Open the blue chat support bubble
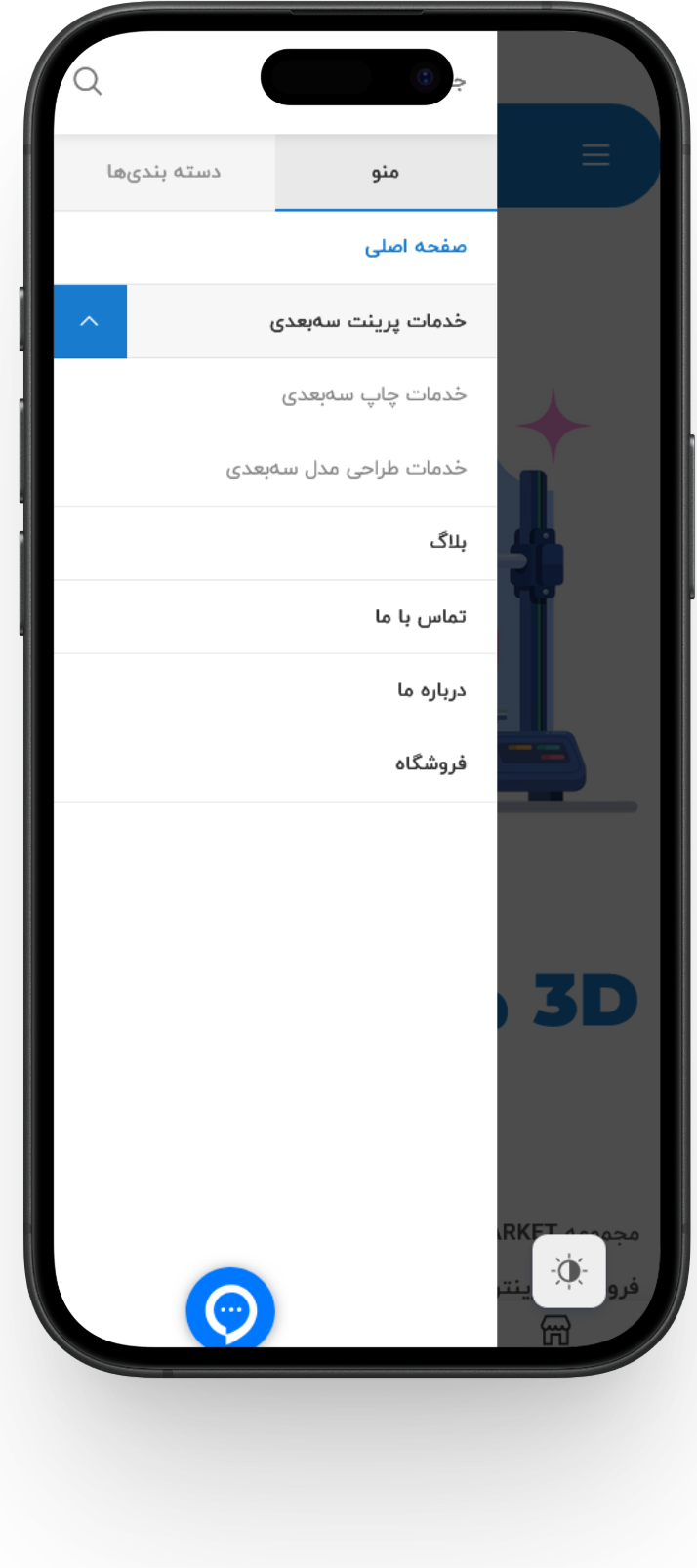The width and height of the screenshot is (697, 1568). (230, 1310)
